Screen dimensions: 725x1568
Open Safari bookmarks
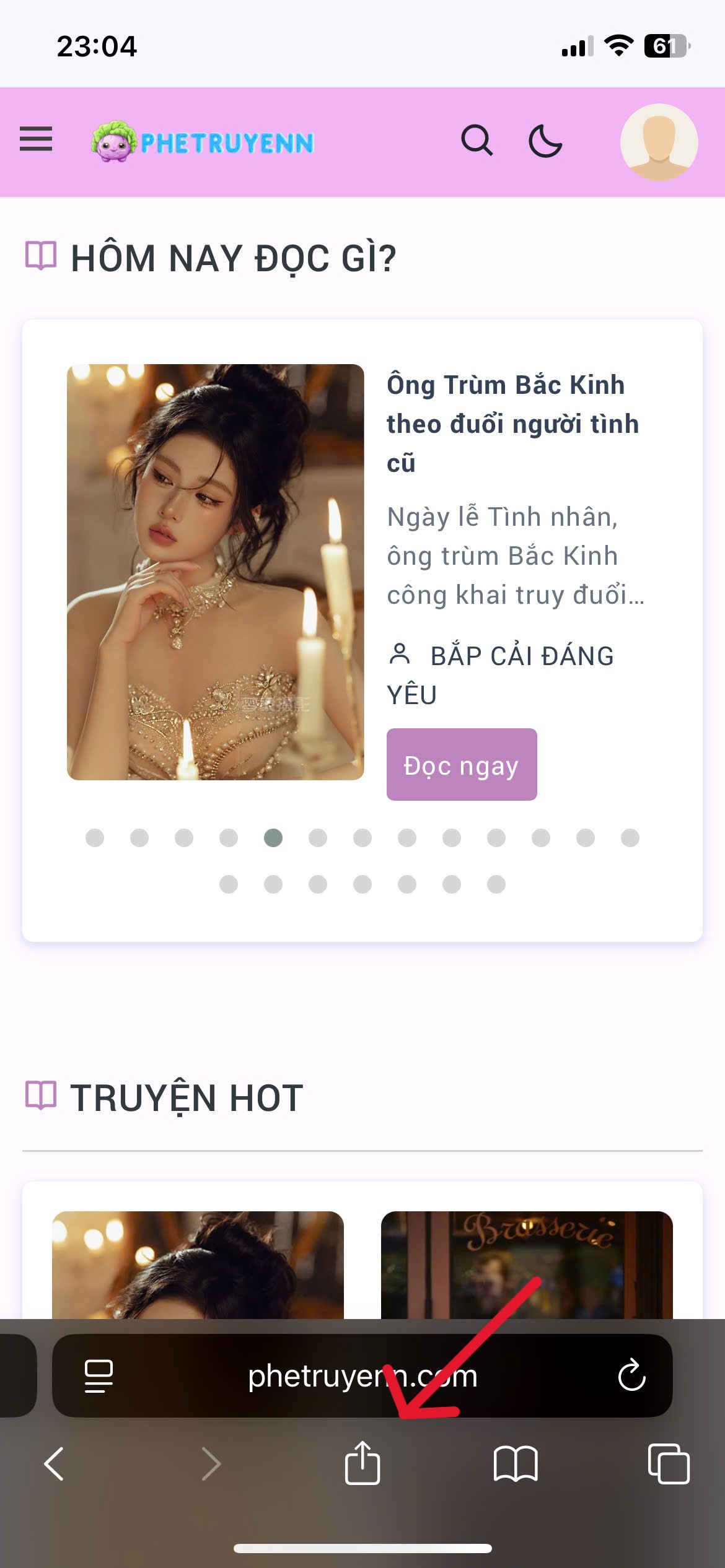coord(516,1464)
